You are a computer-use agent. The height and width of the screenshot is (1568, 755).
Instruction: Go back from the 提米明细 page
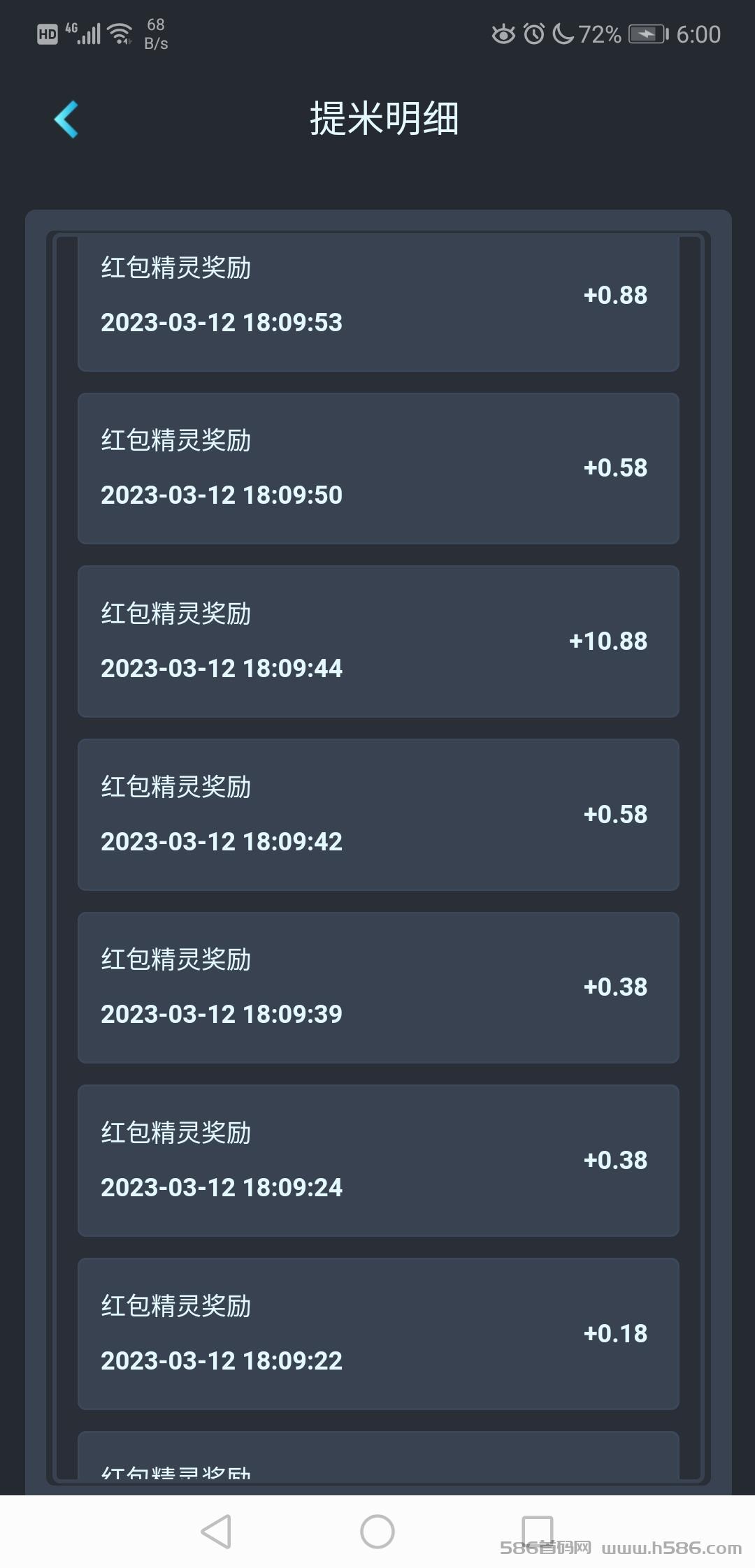(x=66, y=119)
